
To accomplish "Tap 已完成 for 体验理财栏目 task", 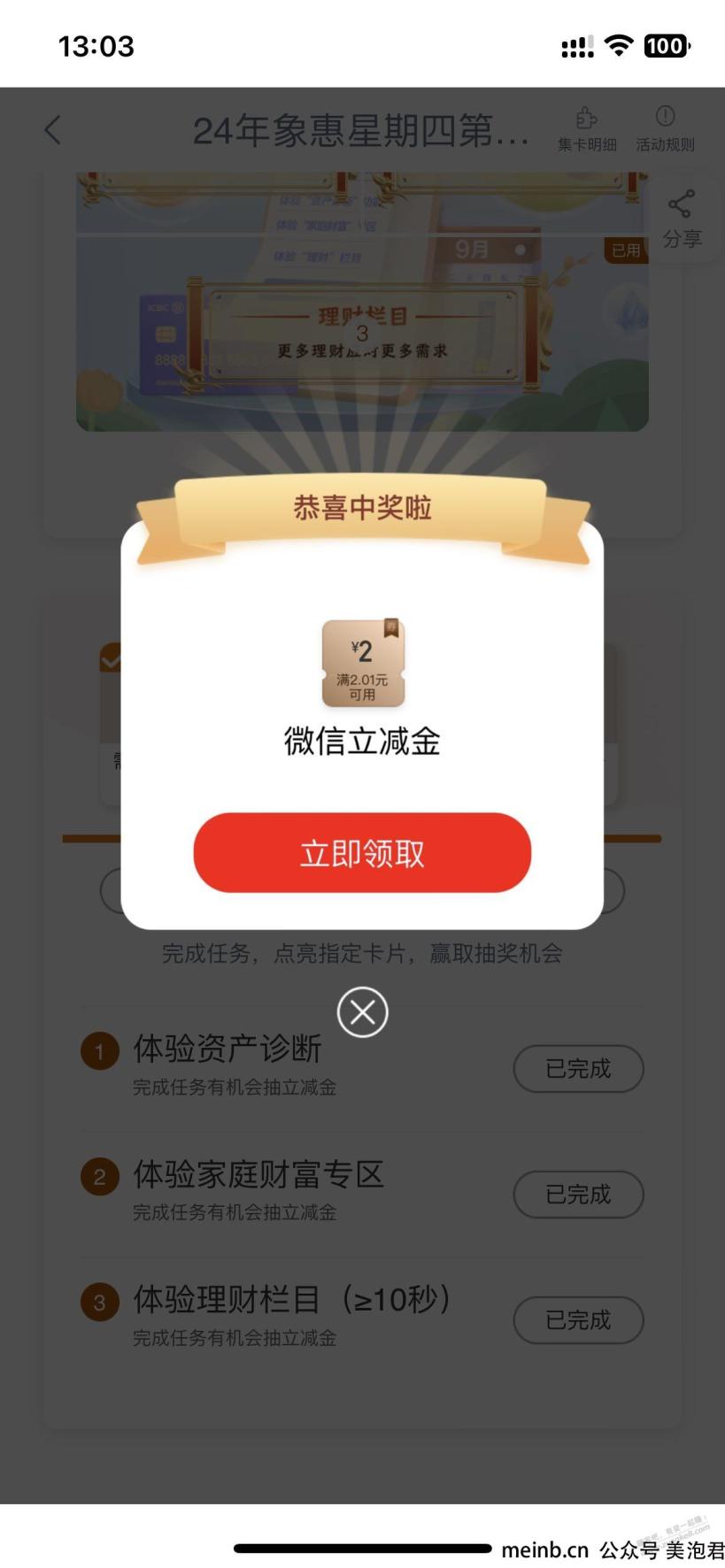I will pyautogui.click(x=578, y=1320).
